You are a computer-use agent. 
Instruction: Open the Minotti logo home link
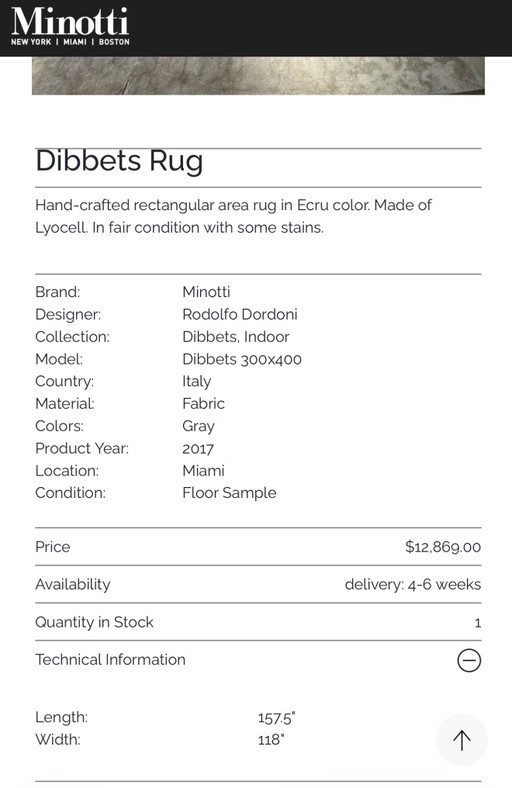(70, 27)
